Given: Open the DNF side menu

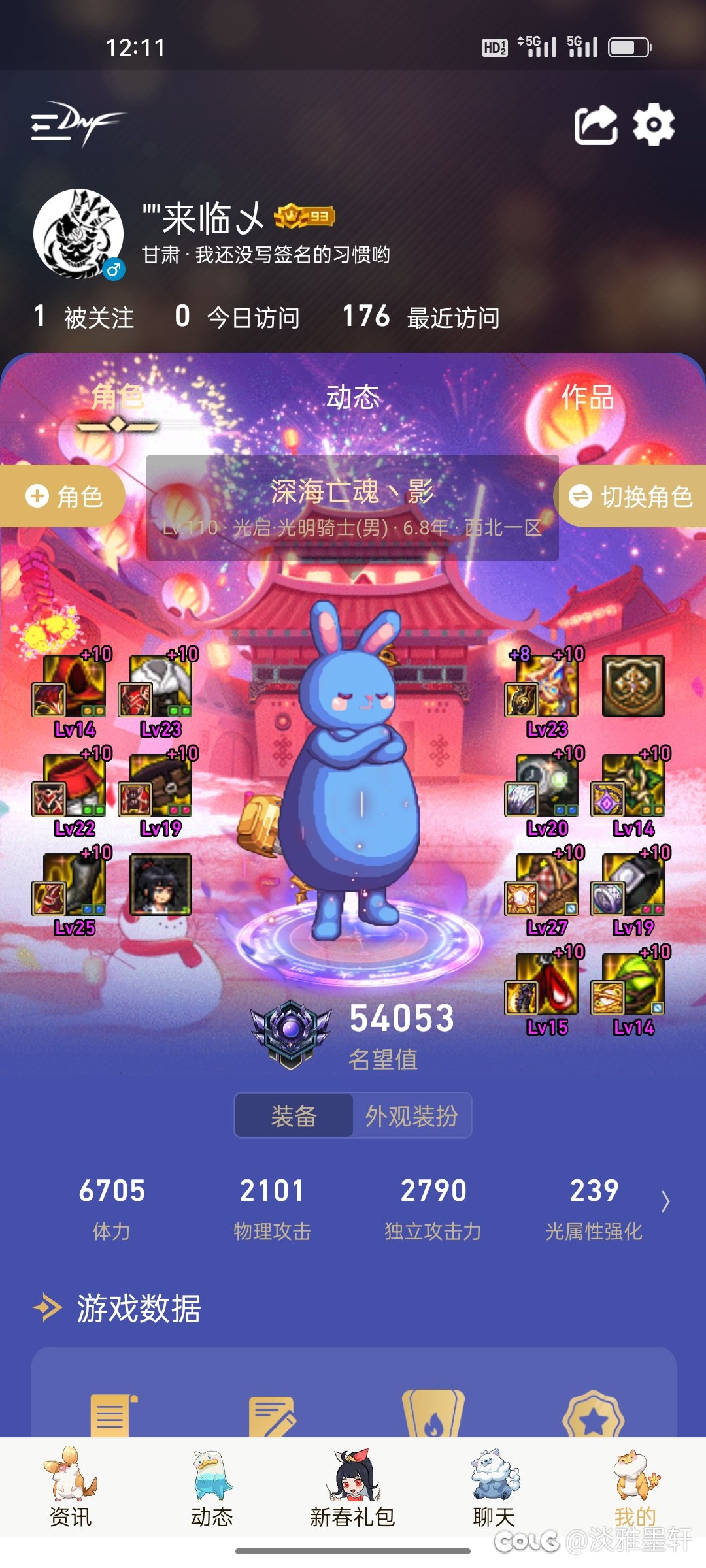Looking at the screenshot, I should click(x=77, y=124).
